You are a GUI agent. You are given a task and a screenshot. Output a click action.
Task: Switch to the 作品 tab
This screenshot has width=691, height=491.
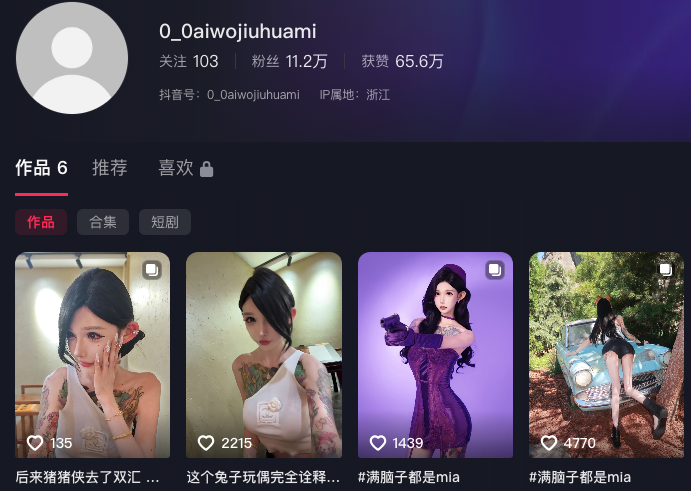pyautogui.click(x=41, y=168)
